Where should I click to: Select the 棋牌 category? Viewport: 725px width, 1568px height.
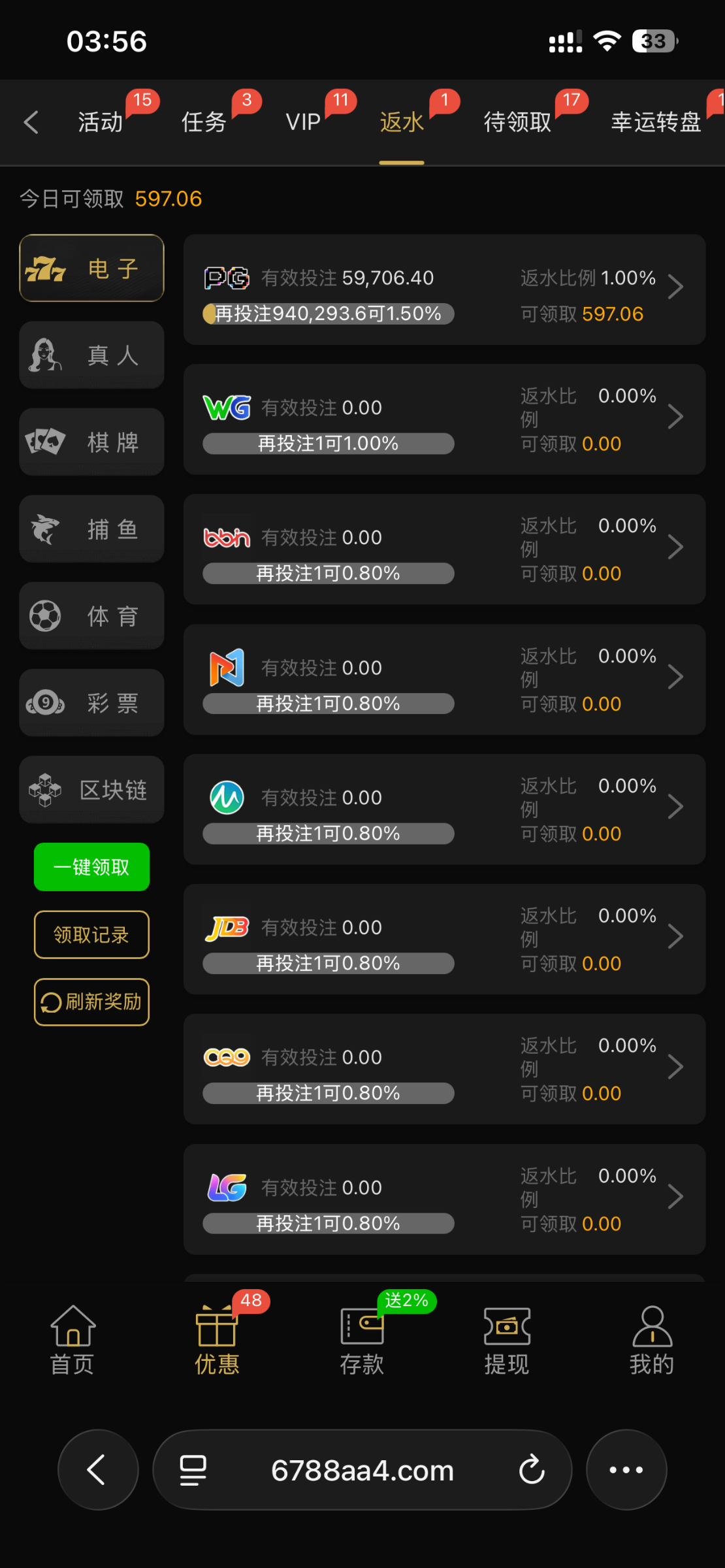(91, 442)
